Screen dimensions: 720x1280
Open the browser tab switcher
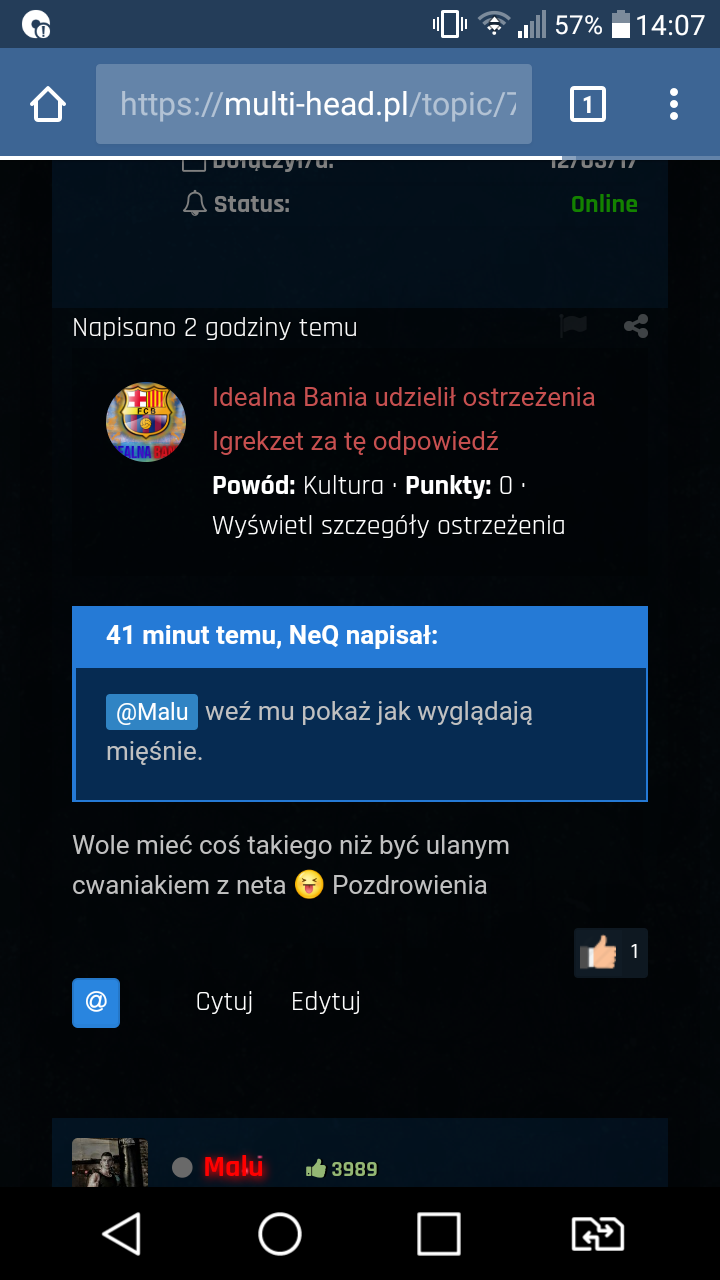[587, 104]
